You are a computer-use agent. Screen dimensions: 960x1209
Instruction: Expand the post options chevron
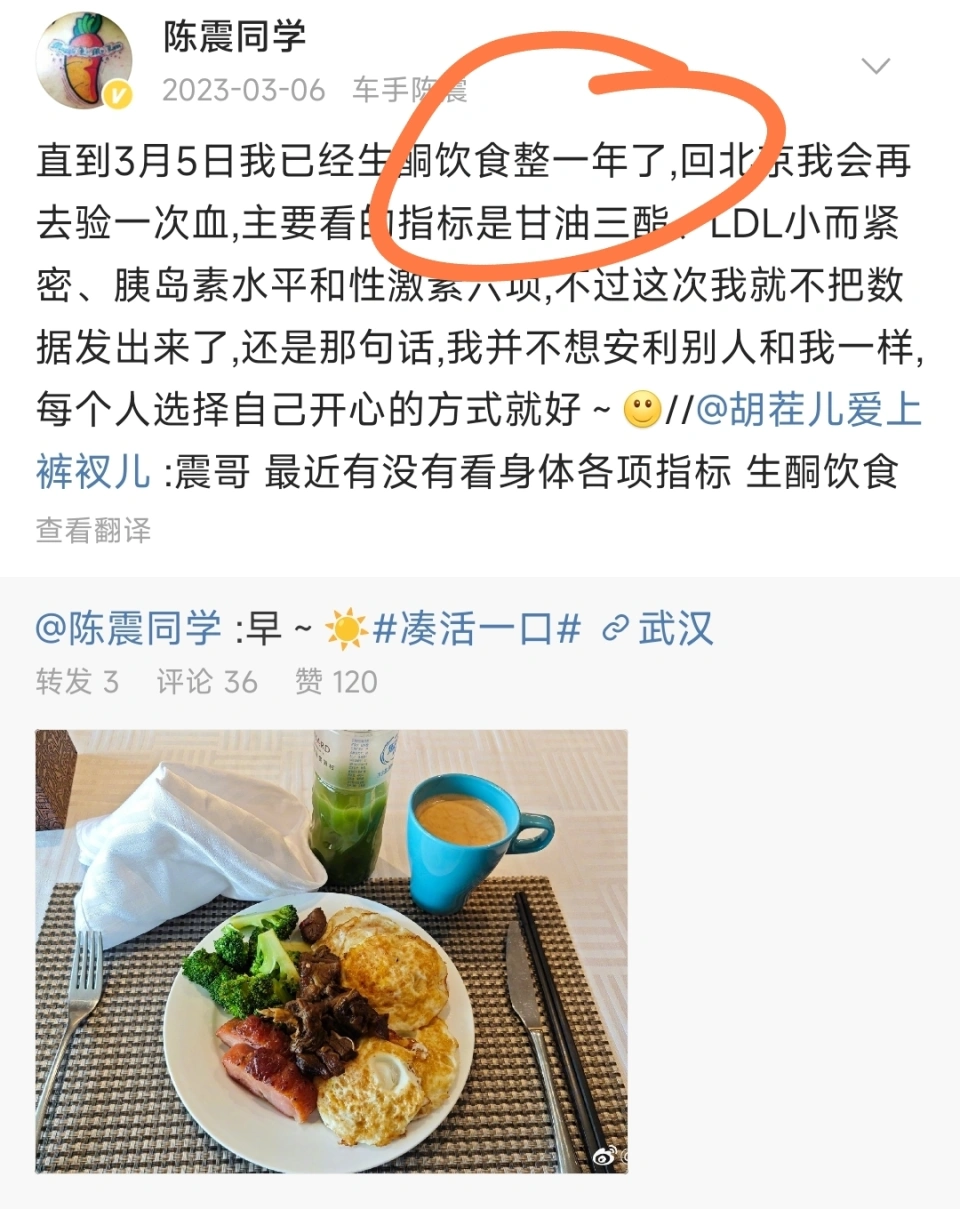876,66
